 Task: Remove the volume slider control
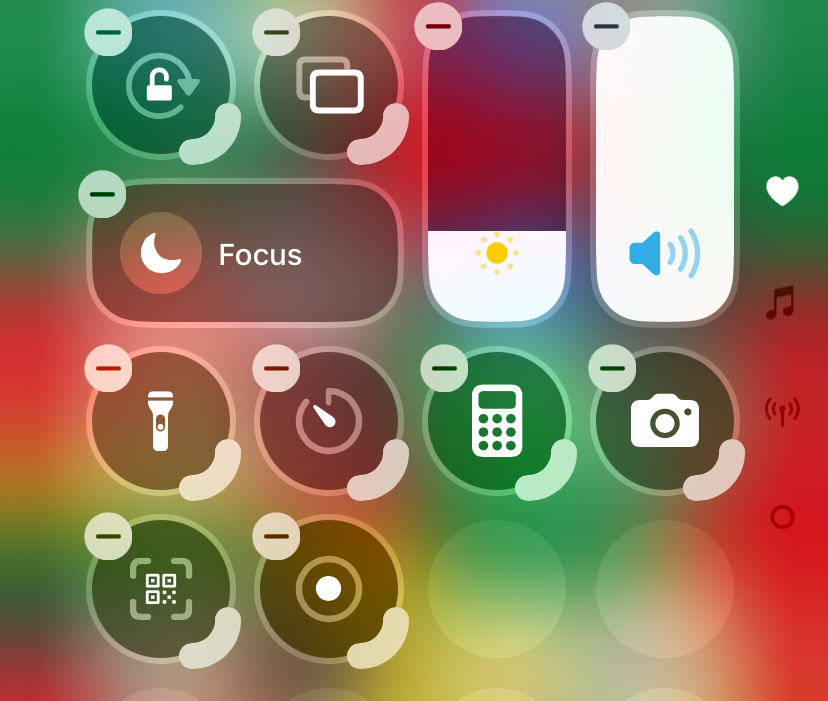606,26
